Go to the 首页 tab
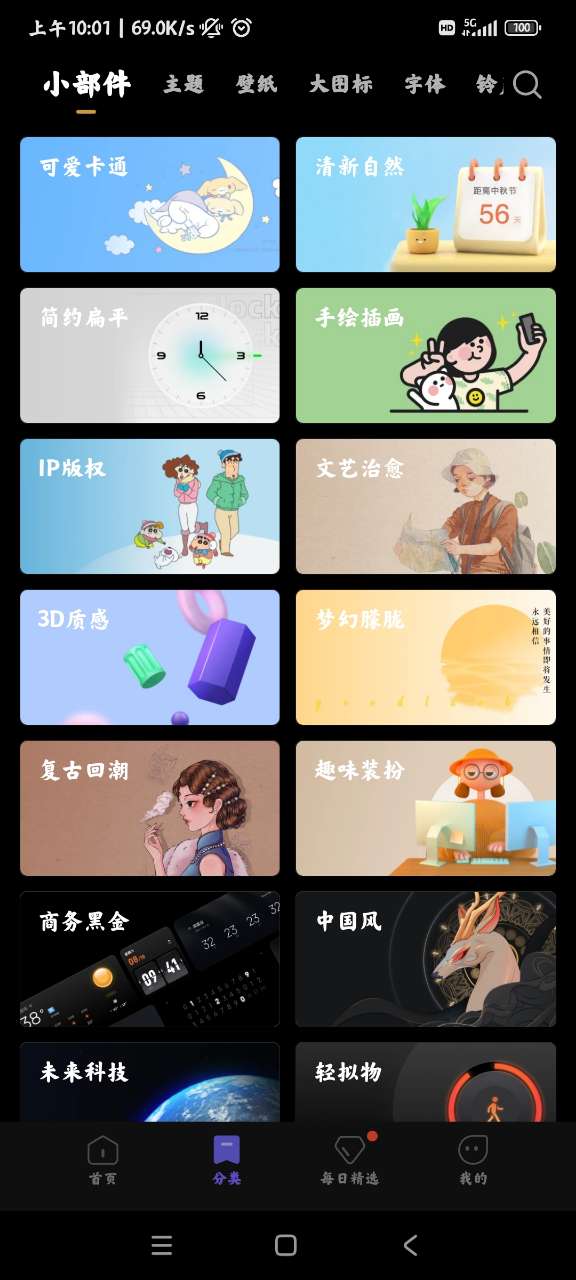The image size is (576, 1280). click(x=103, y=1161)
